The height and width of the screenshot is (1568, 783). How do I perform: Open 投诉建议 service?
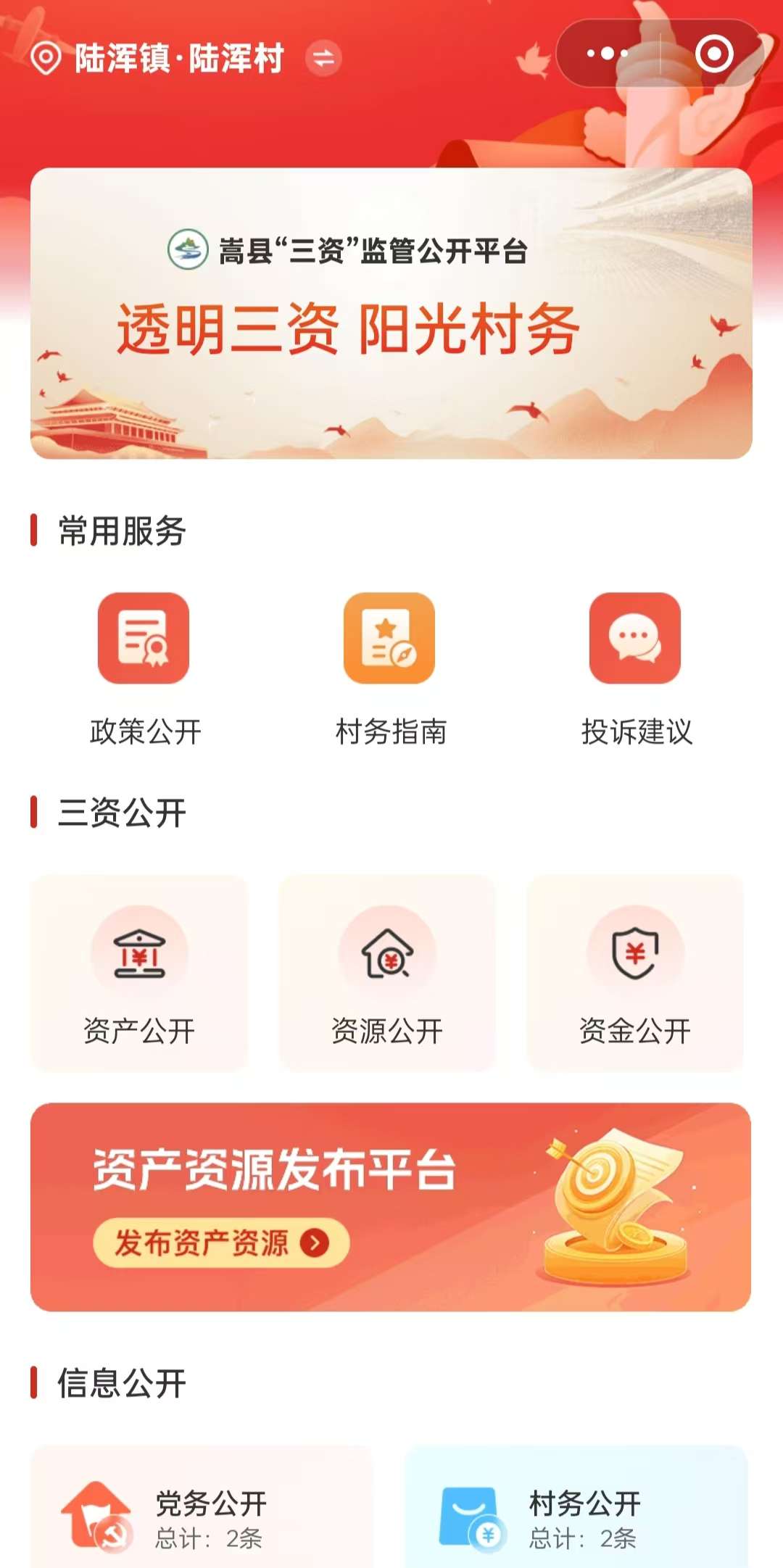pos(635,668)
